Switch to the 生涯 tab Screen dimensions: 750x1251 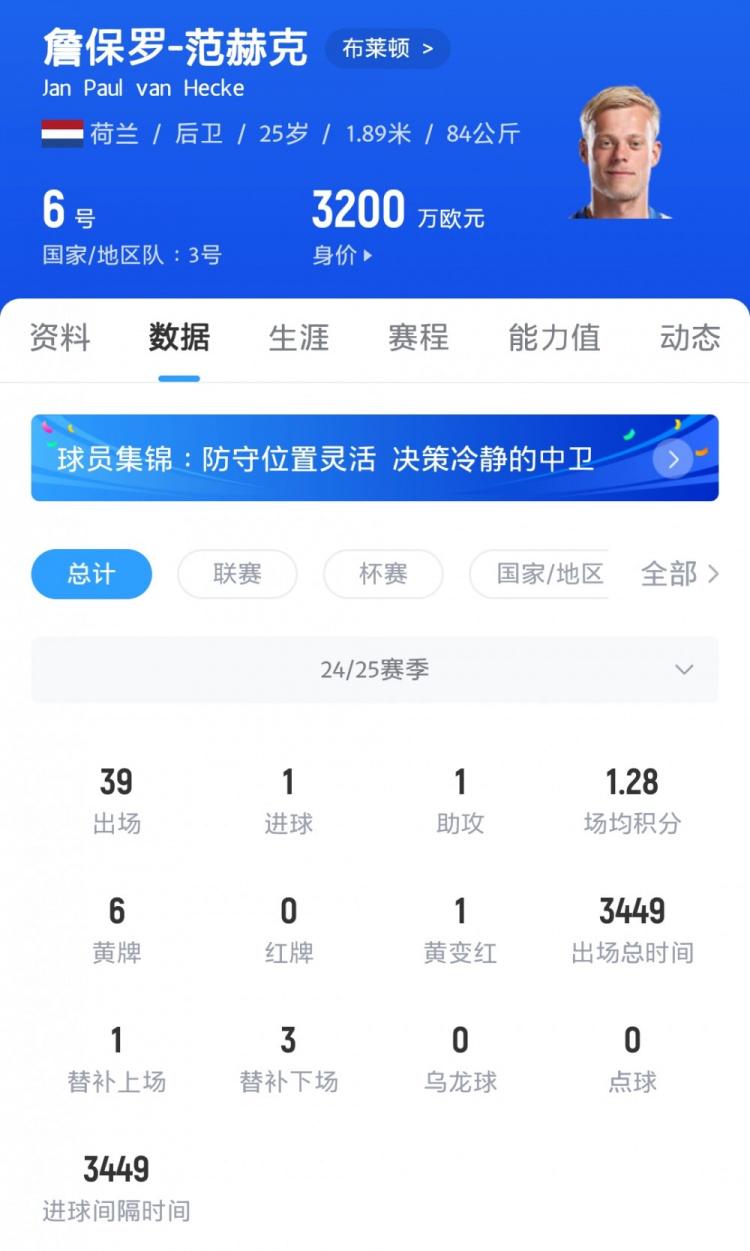297,338
